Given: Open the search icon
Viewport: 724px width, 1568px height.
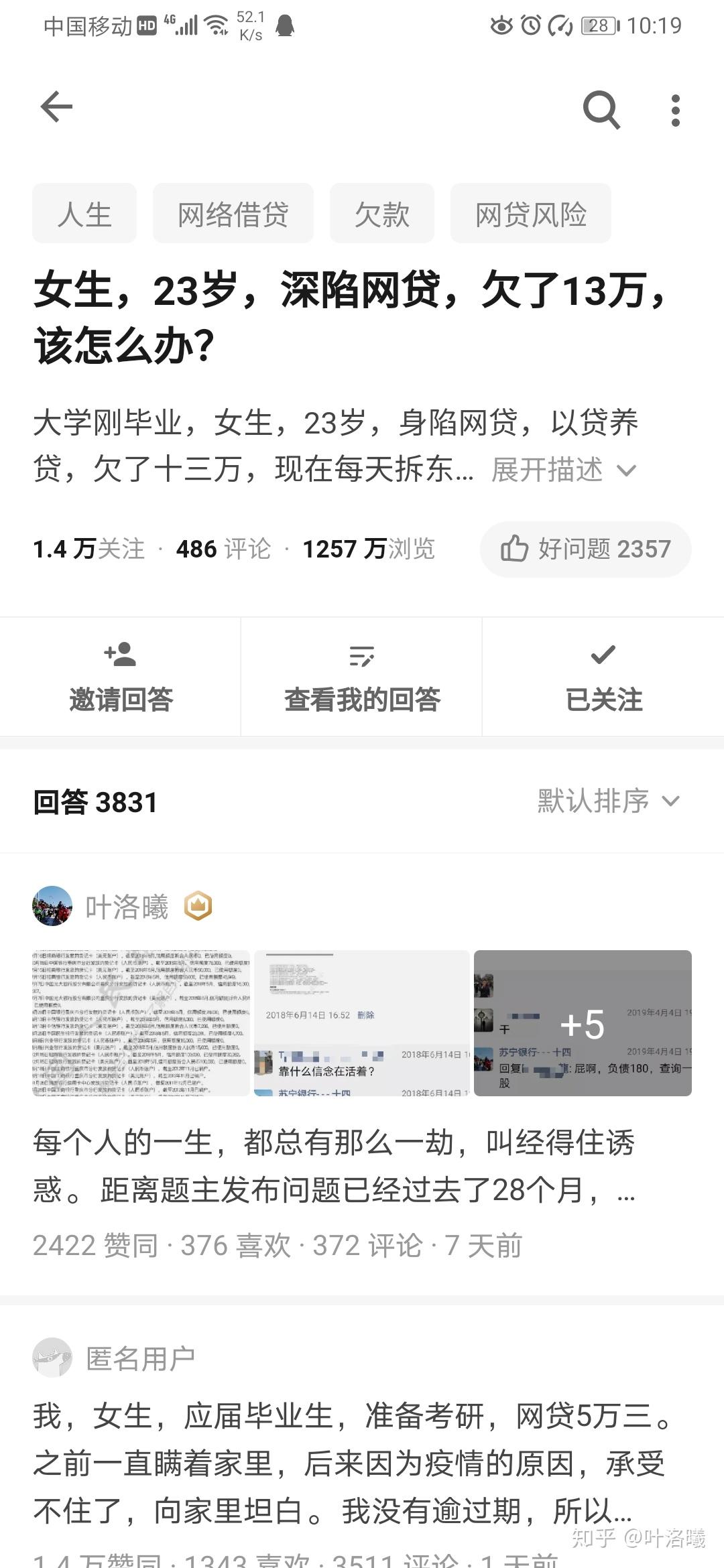Looking at the screenshot, I should point(601,109).
